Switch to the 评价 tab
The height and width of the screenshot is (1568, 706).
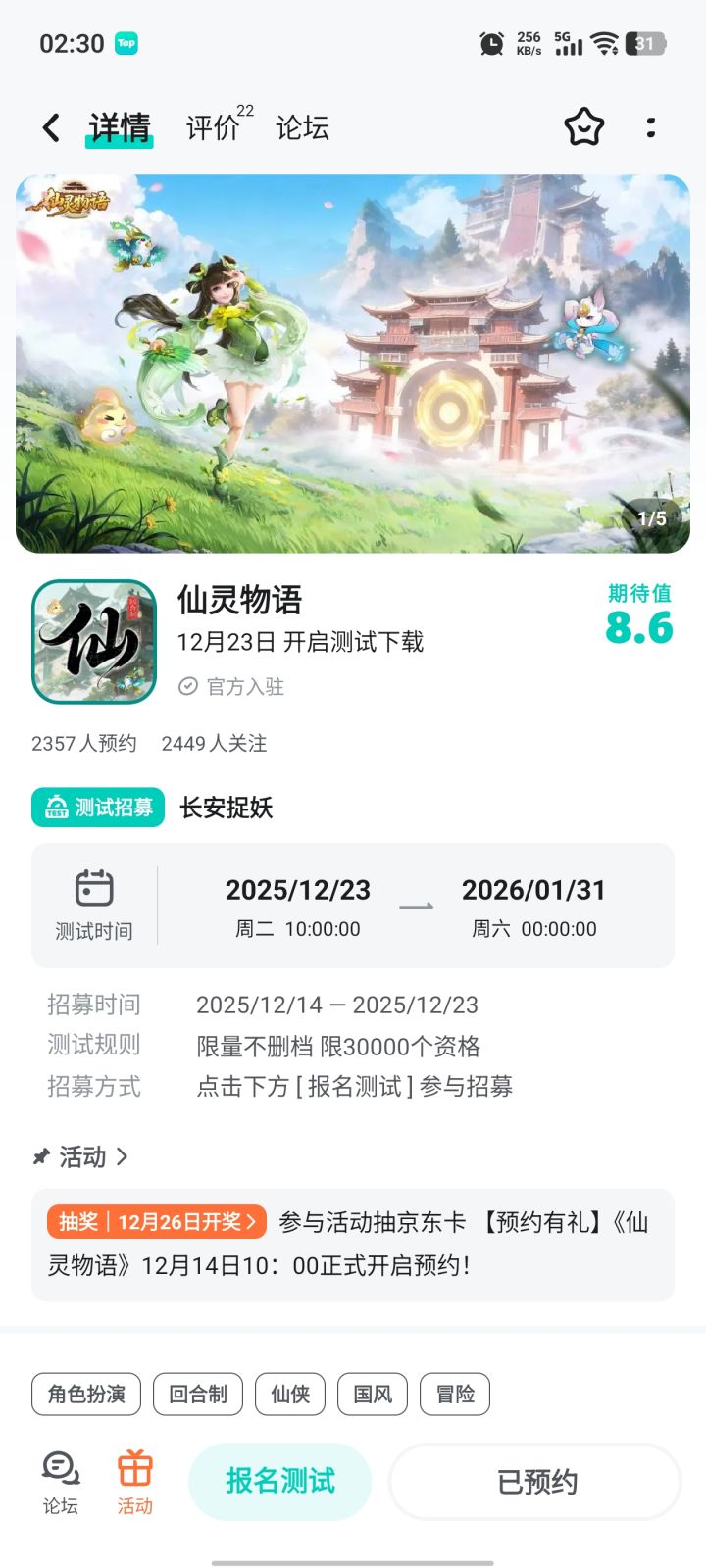[209, 127]
